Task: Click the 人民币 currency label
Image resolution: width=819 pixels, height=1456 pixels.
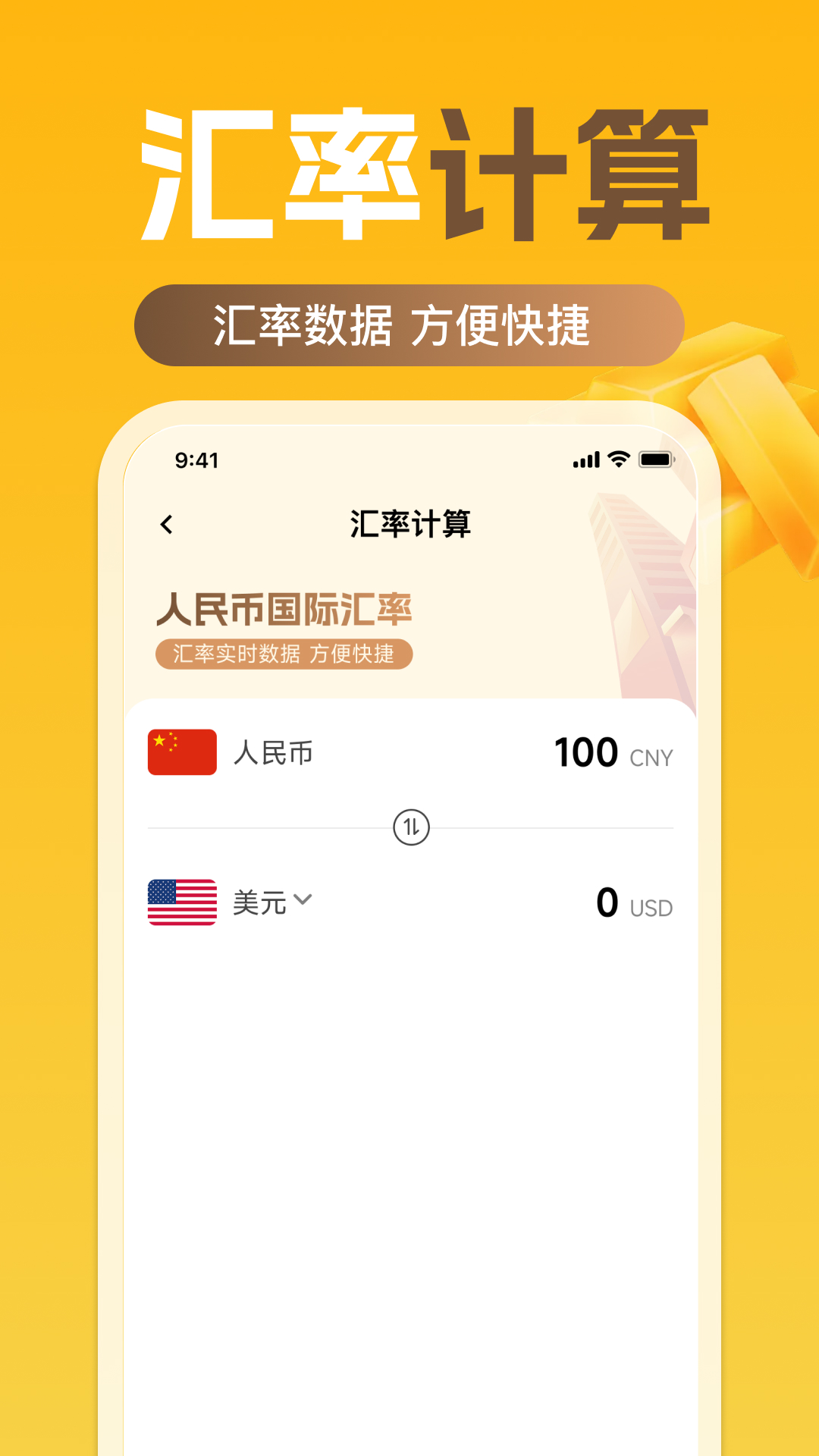Action: (273, 752)
